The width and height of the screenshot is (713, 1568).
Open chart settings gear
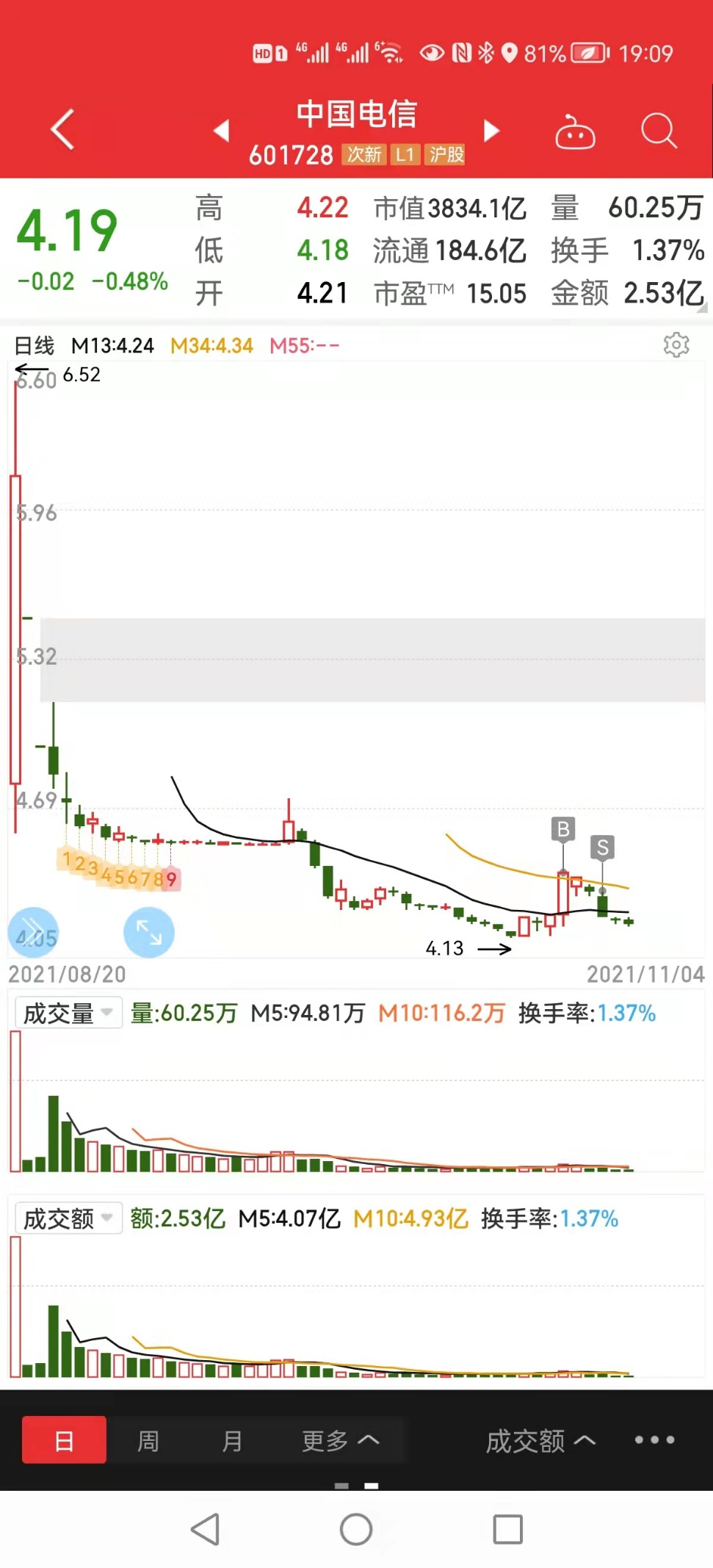pyautogui.click(x=676, y=344)
